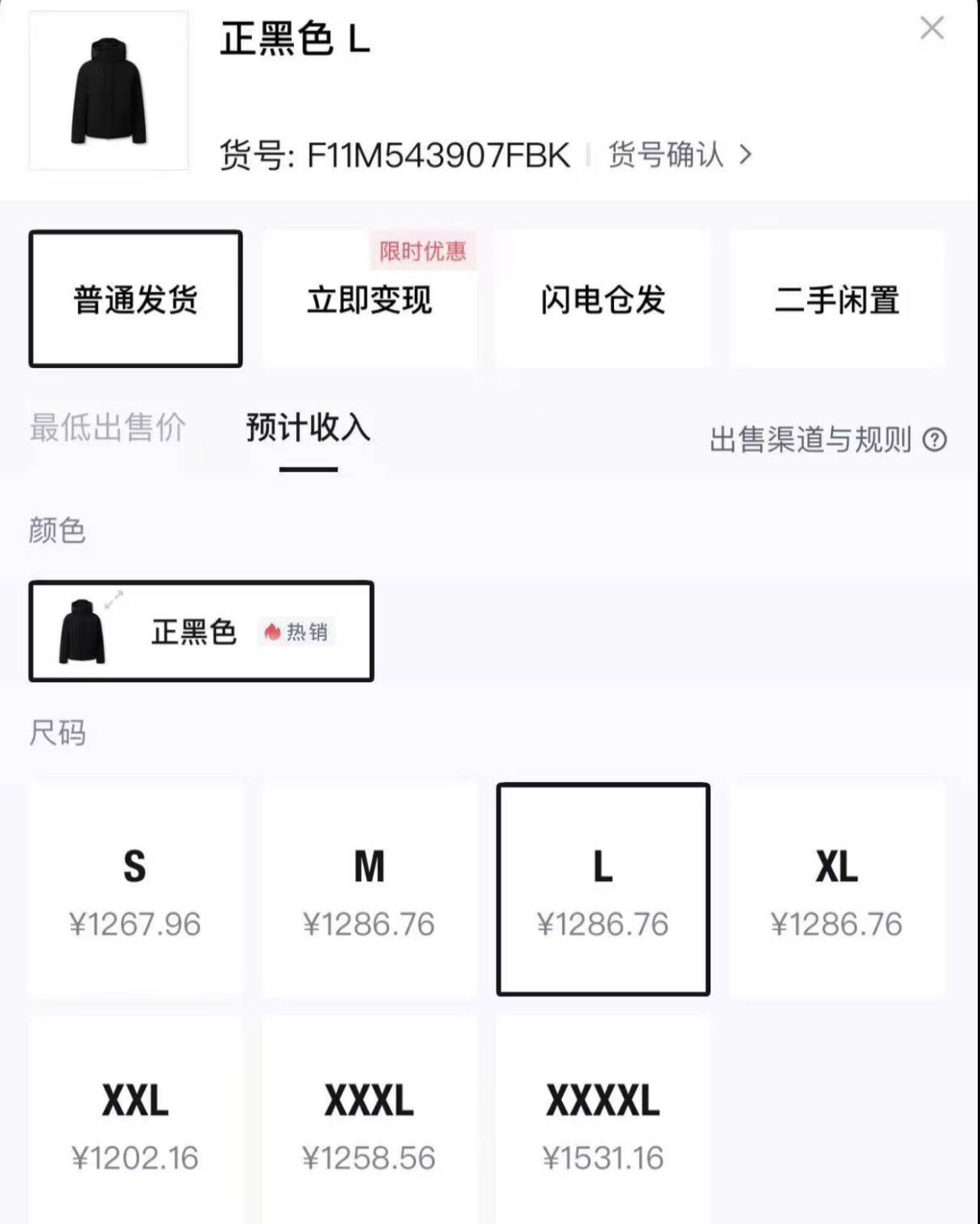Tap the XL size option
Image resolution: width=980 pixels, height=1224 pixels.
click(x=837, y=889)
